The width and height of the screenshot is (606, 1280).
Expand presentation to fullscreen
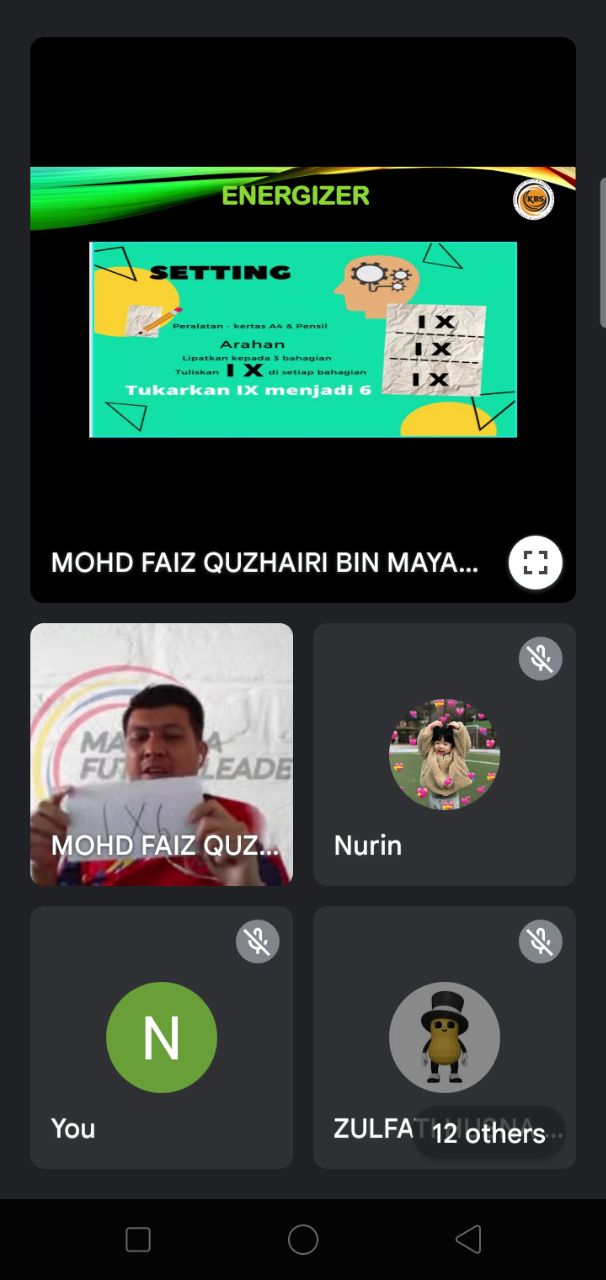click(x=535, y=563)
